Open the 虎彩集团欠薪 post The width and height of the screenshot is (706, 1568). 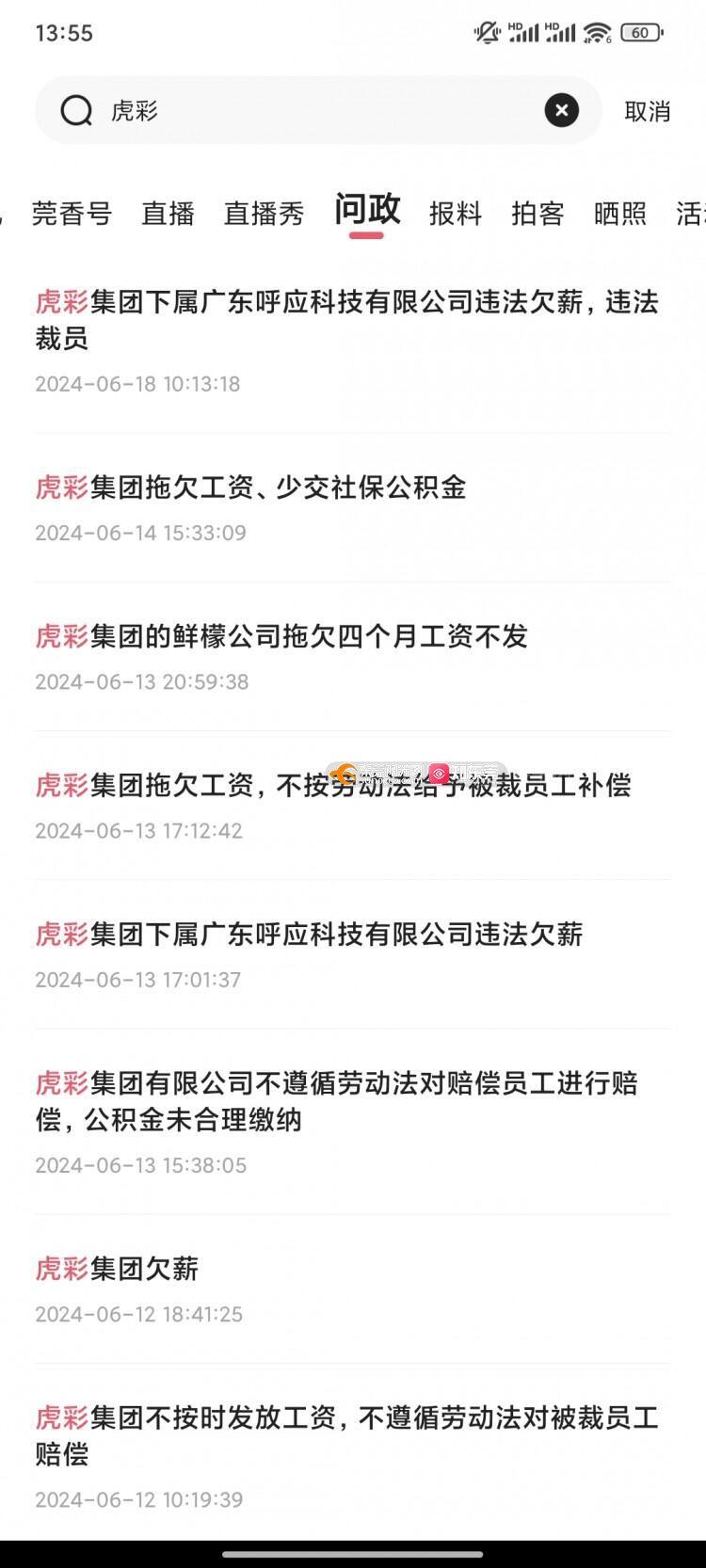click(117, 1269)
